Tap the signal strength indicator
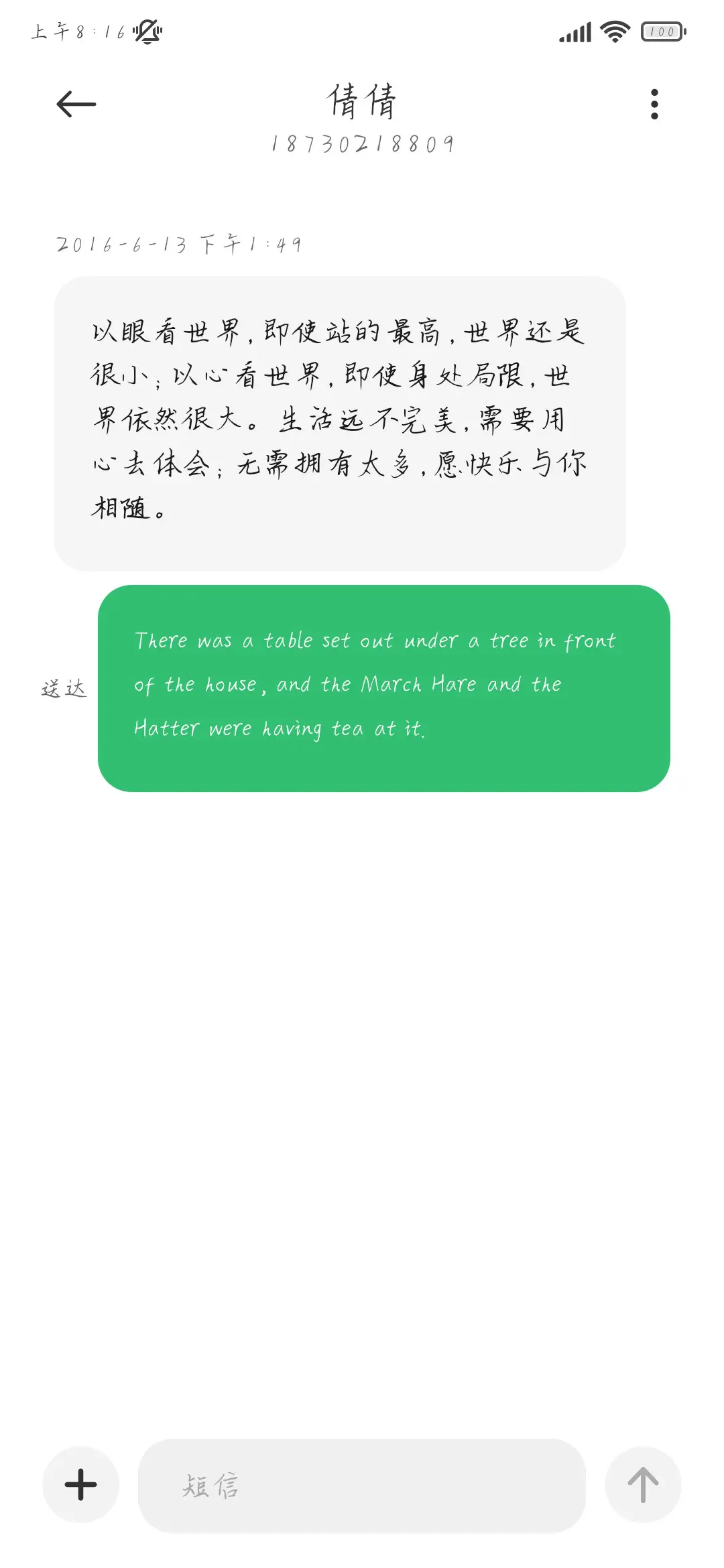This screenshot has width=724, height=1568. 574,30
